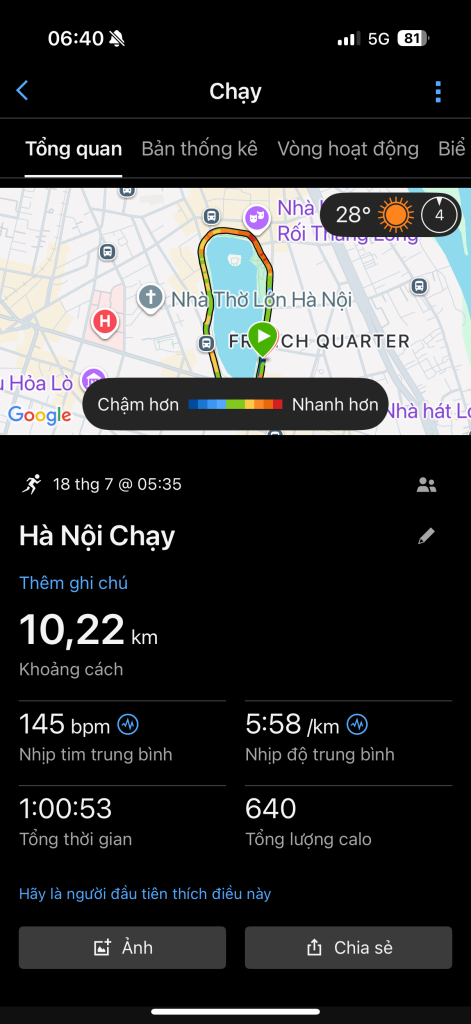Select the Tổng quan tab
The image size is (471, 1024).
tap(73, 149)
